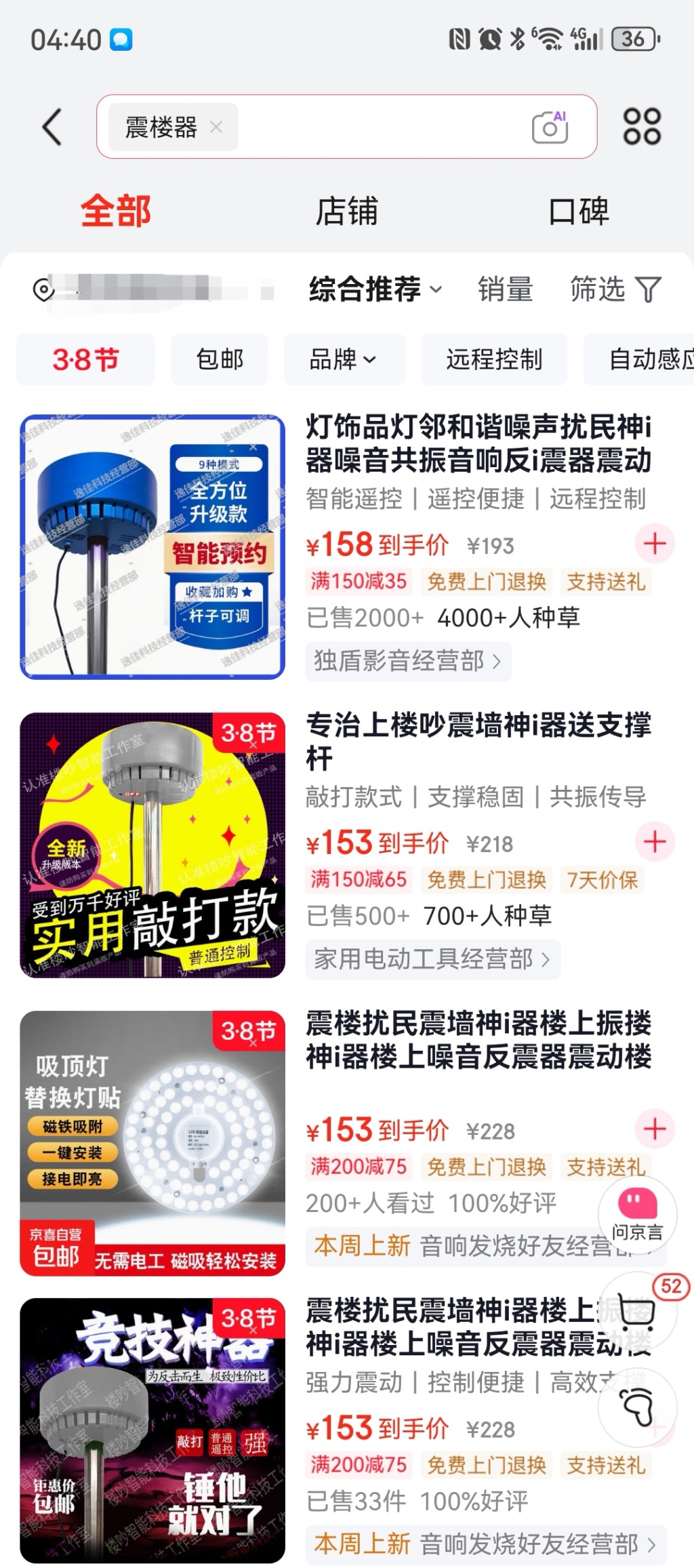
Task: Sort results by 销量
Action: [x=505, y=289]
